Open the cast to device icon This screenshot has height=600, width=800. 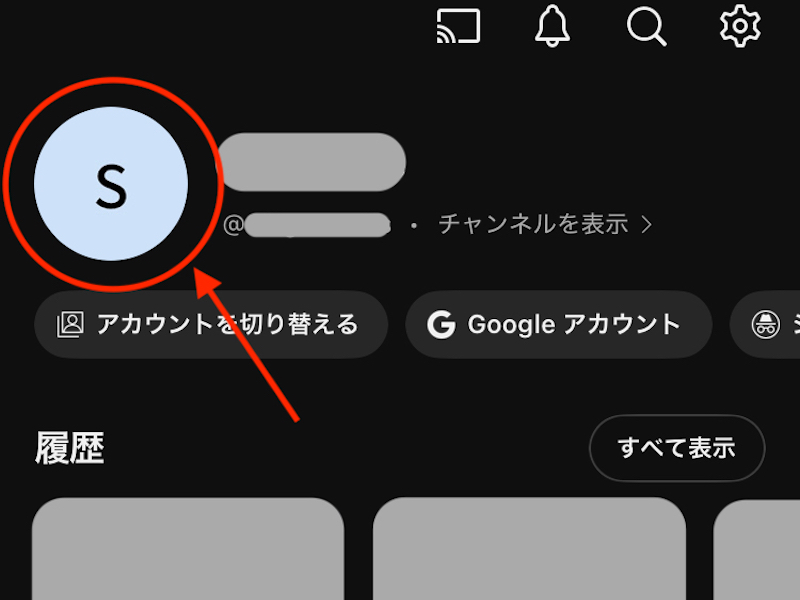point(458,27)
